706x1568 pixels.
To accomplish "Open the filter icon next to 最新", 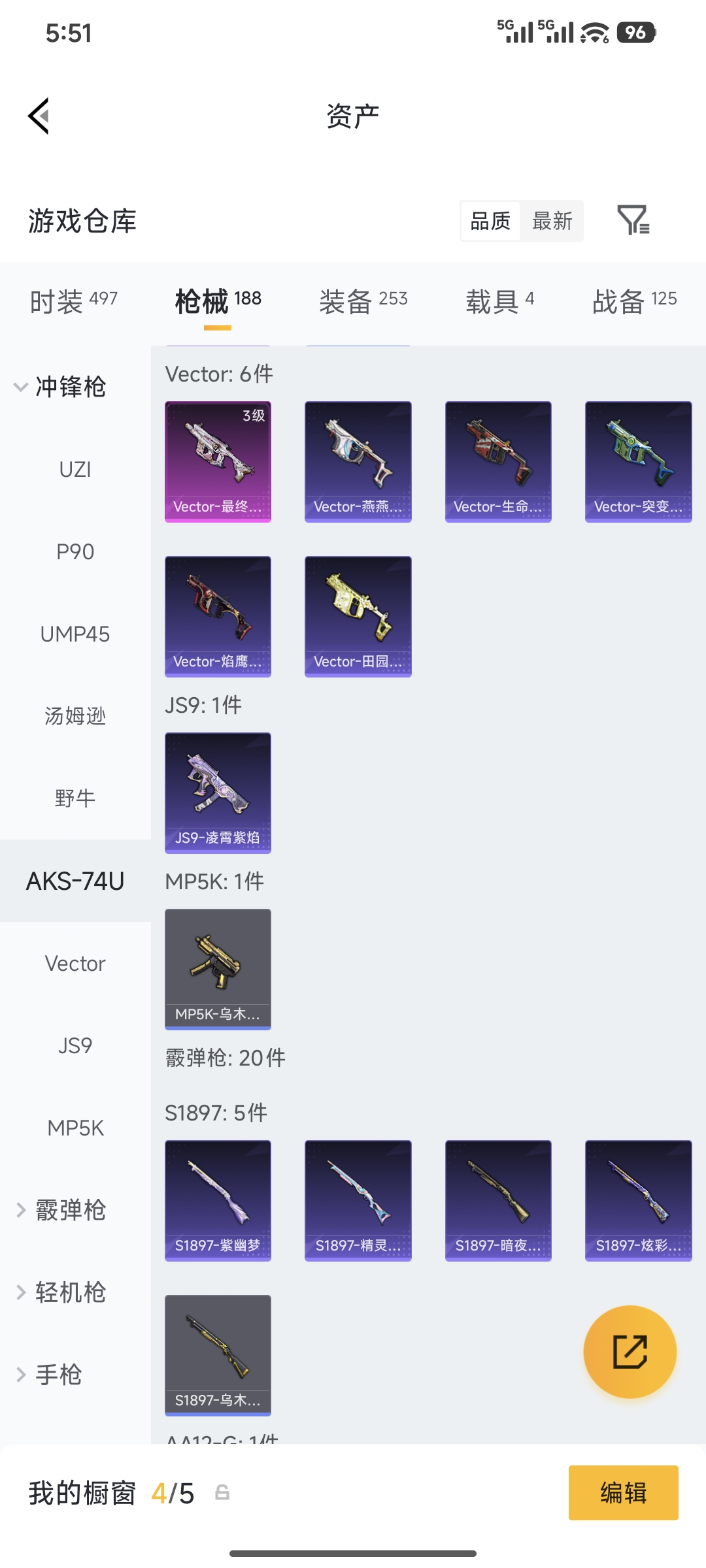I will (633, 220).
